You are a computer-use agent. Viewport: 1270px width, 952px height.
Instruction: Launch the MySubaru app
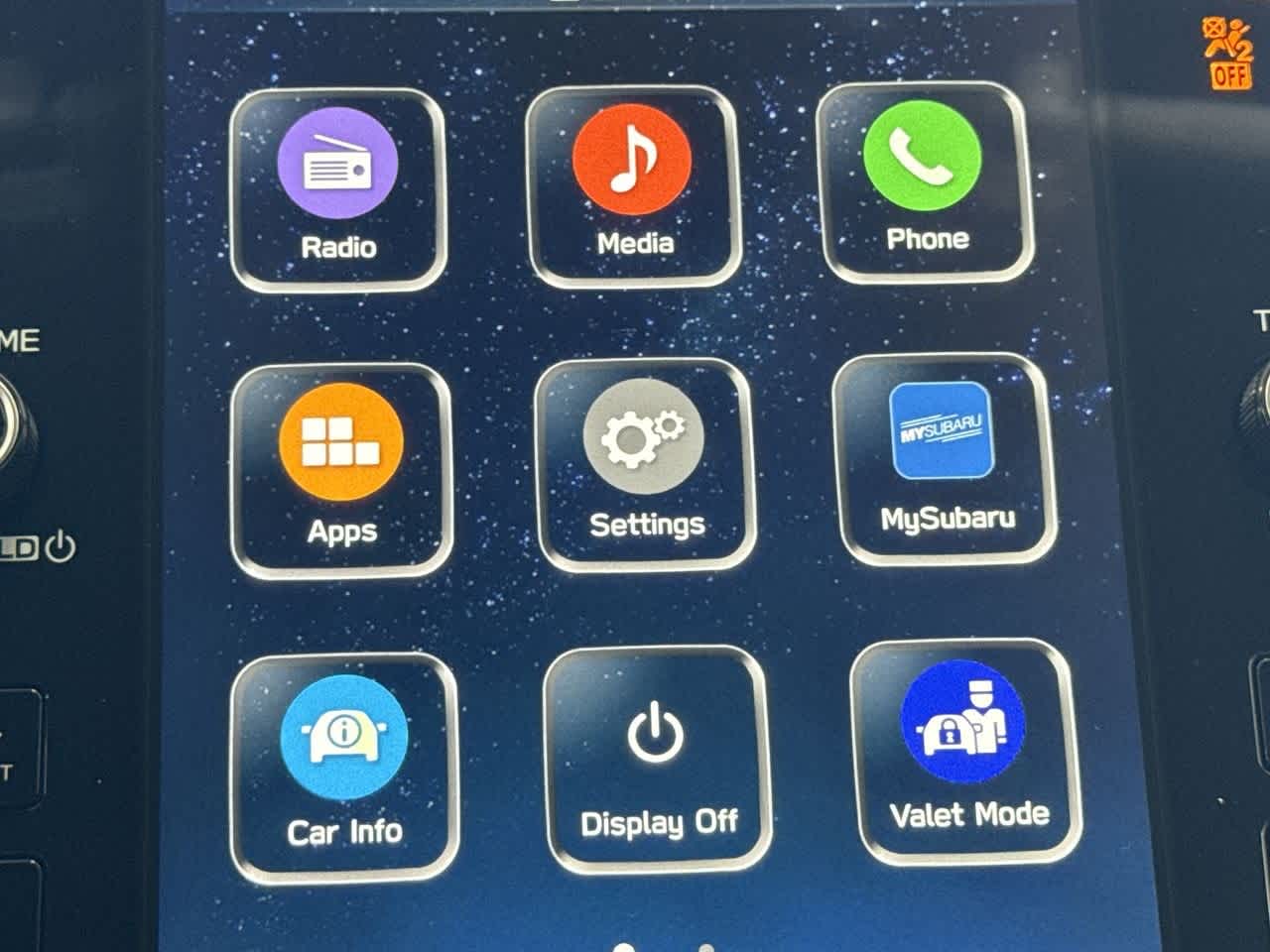pos(944,459)
